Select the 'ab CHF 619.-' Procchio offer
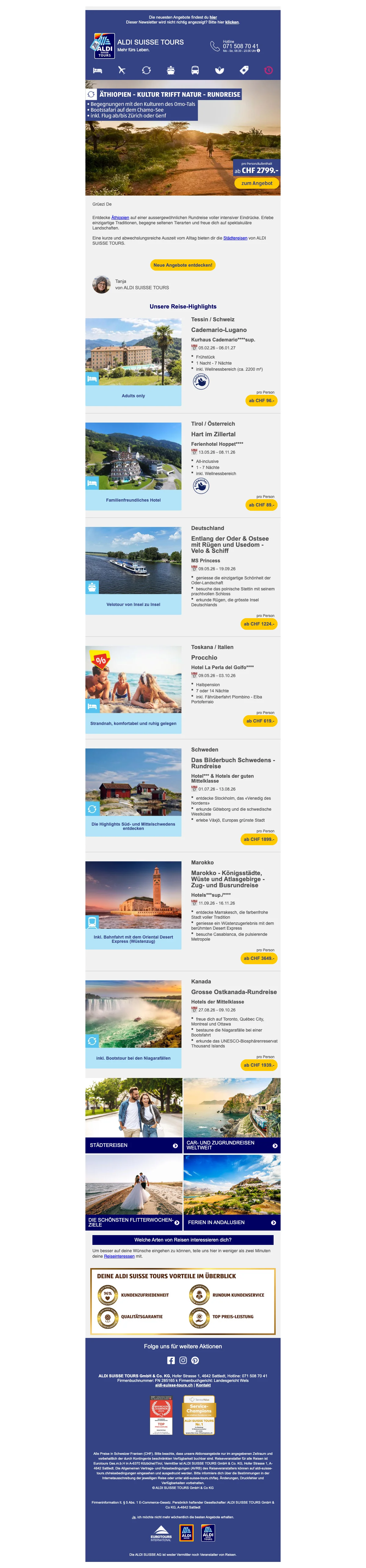 260,721
